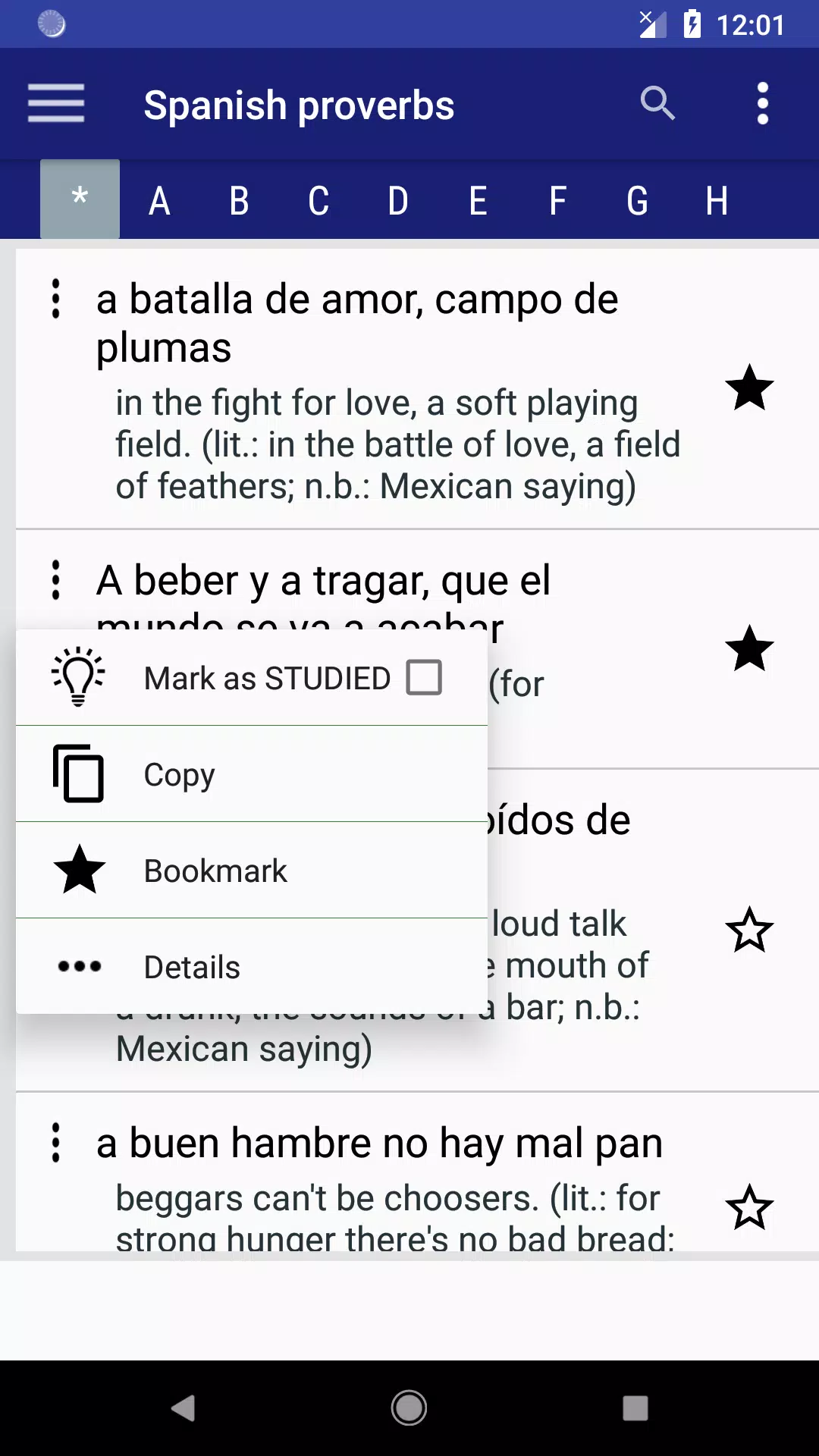Switch to the A letter tab

point(159,199)
